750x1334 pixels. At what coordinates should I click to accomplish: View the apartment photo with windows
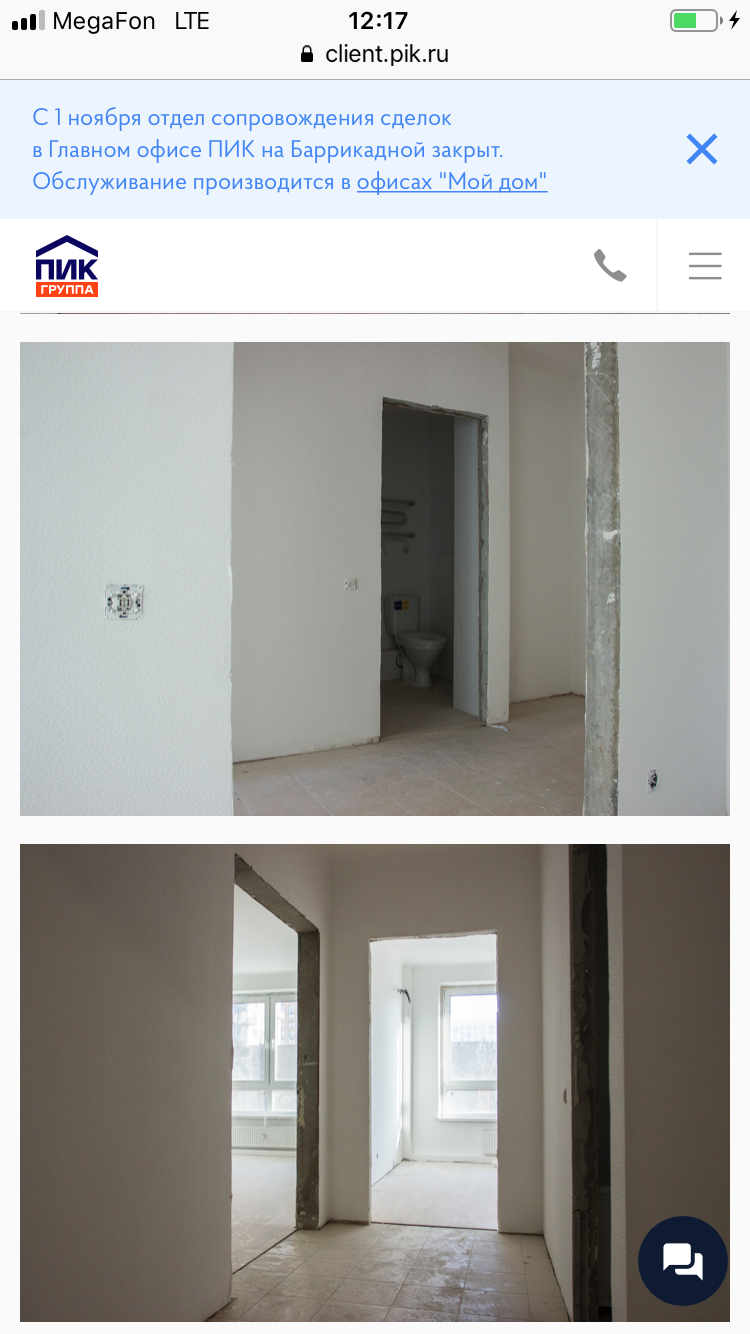click(x=375, y=1083)
